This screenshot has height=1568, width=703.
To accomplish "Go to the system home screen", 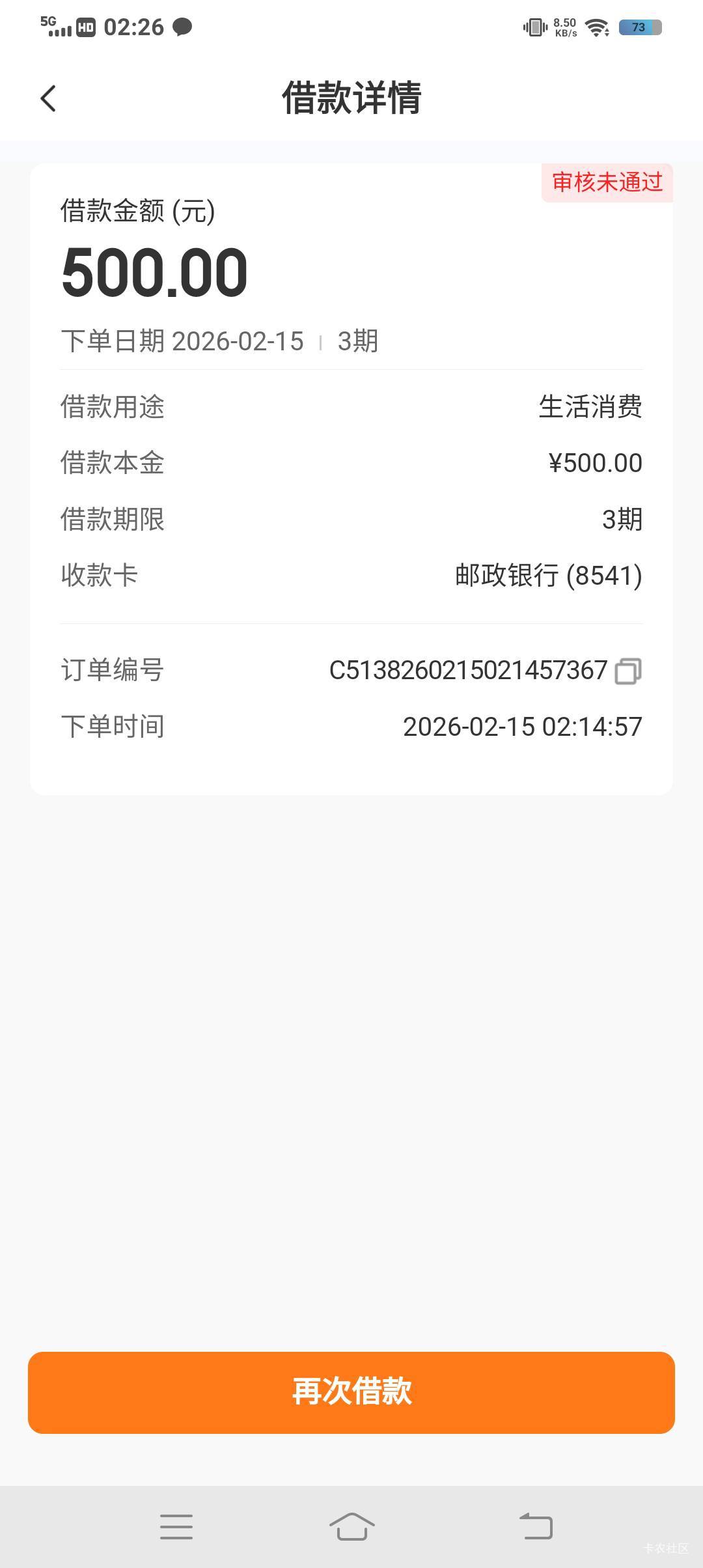I will coord(351,1526).
